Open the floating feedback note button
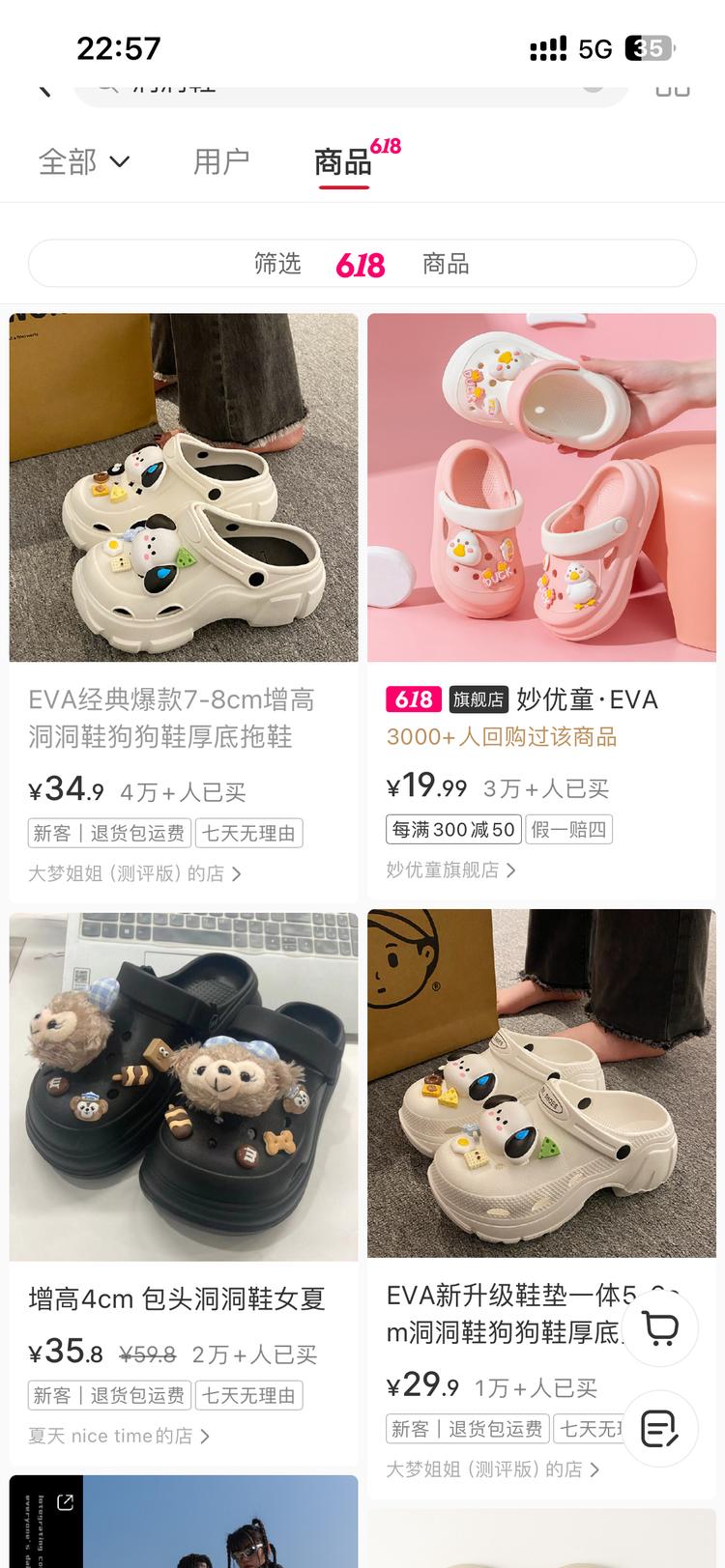Screen dimensions: 725x1568 pyautogui.click(x=660, y=1429)
